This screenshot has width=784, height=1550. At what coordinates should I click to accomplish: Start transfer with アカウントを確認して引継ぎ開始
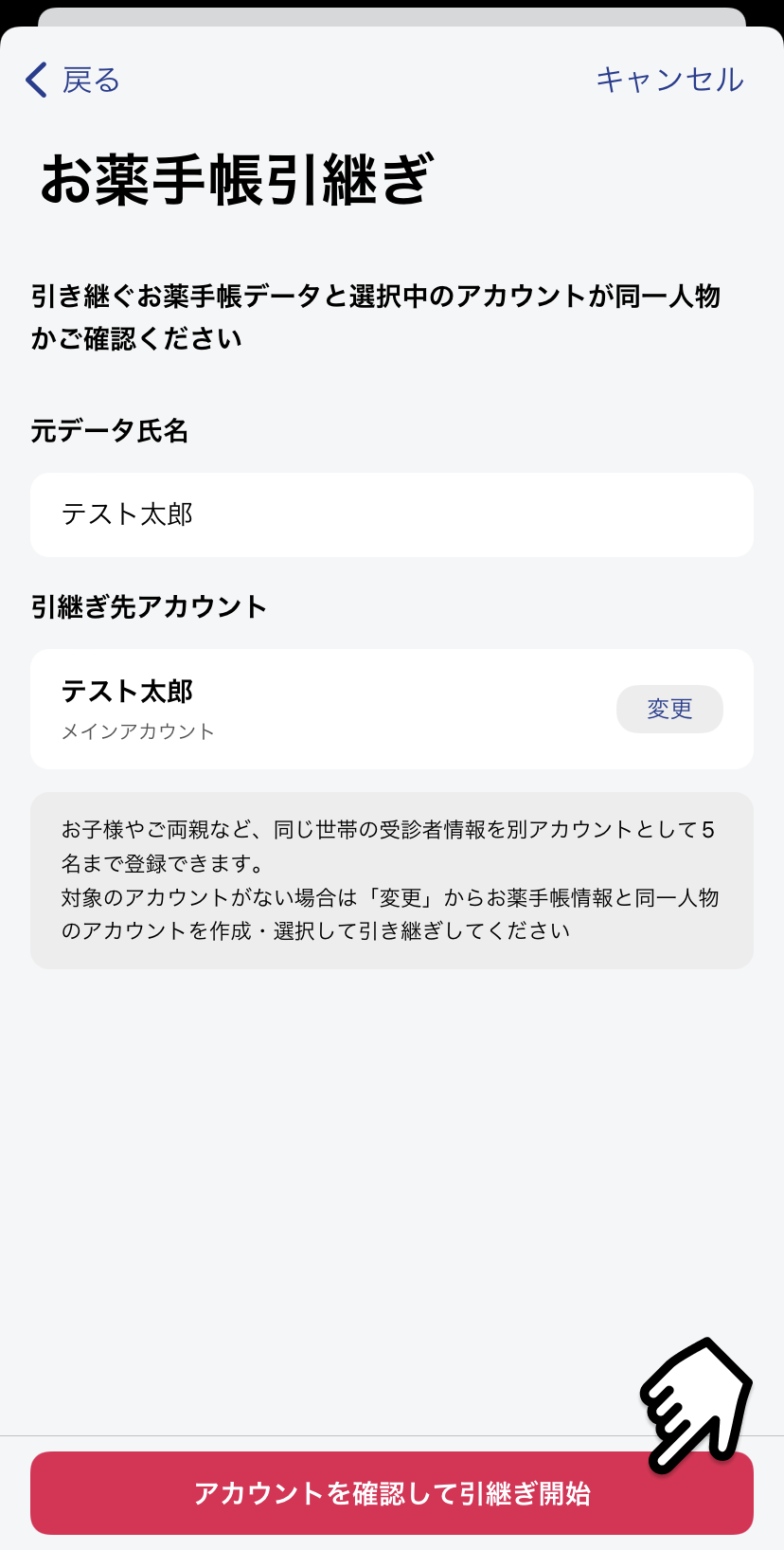pos(392,1493)
